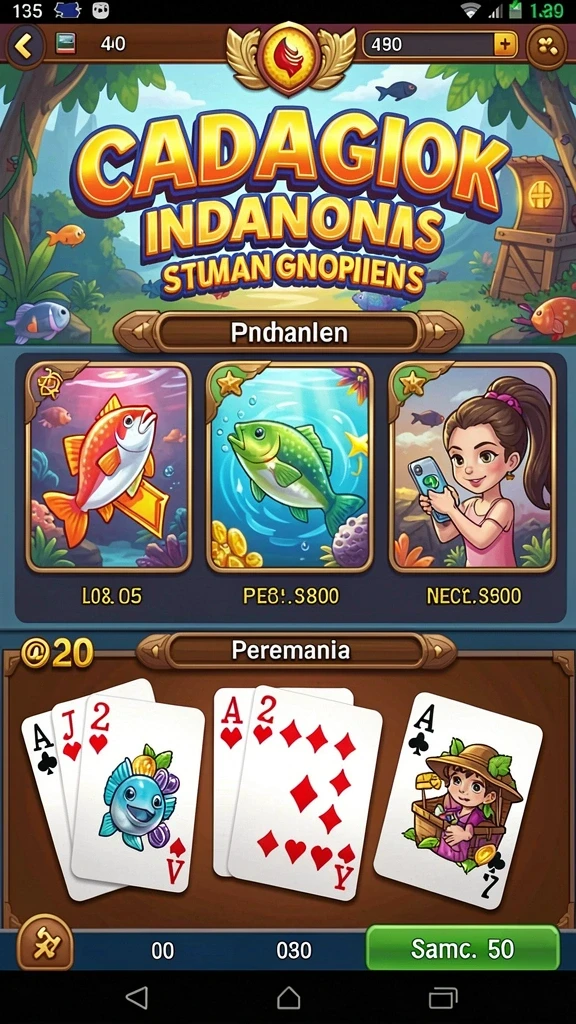Select the green fish card
The width and height of the screenshot is (576, 1024).
290,466
